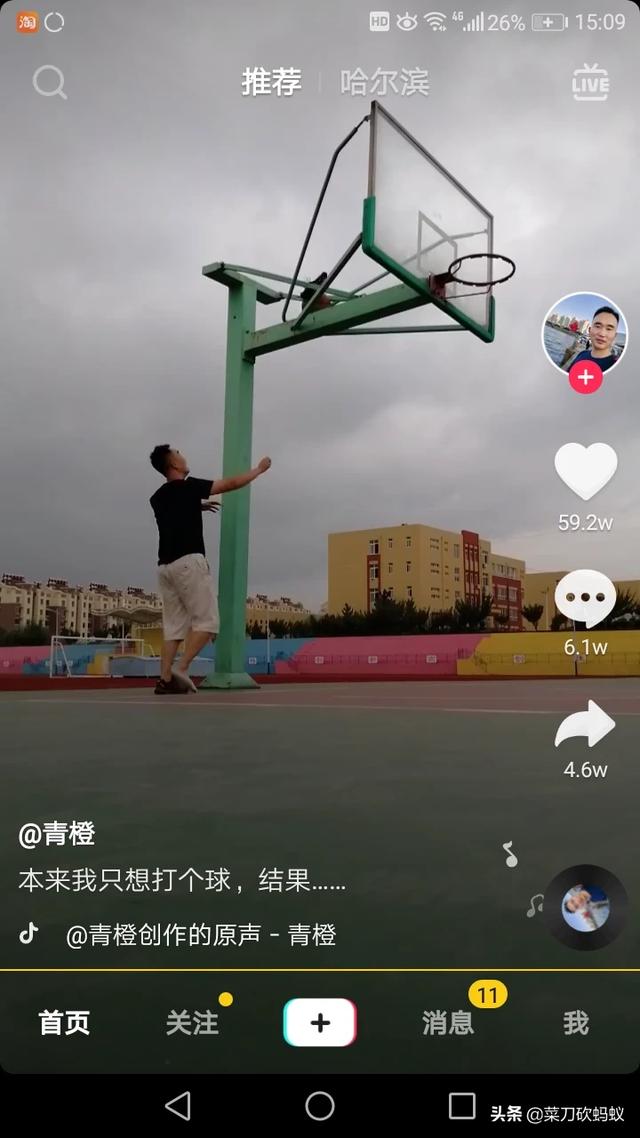Open the 消息 tab
Viewport: 640px width, 1138px height.
pos(448,1022)
